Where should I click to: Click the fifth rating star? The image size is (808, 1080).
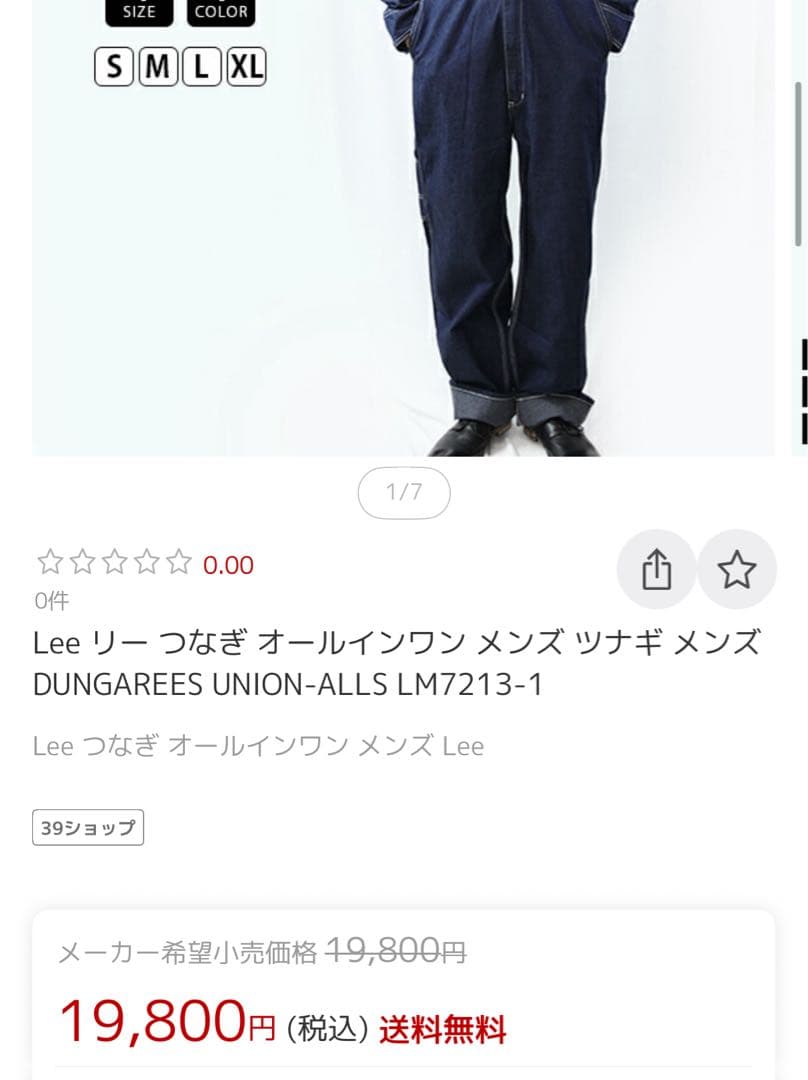pos(180,562)
